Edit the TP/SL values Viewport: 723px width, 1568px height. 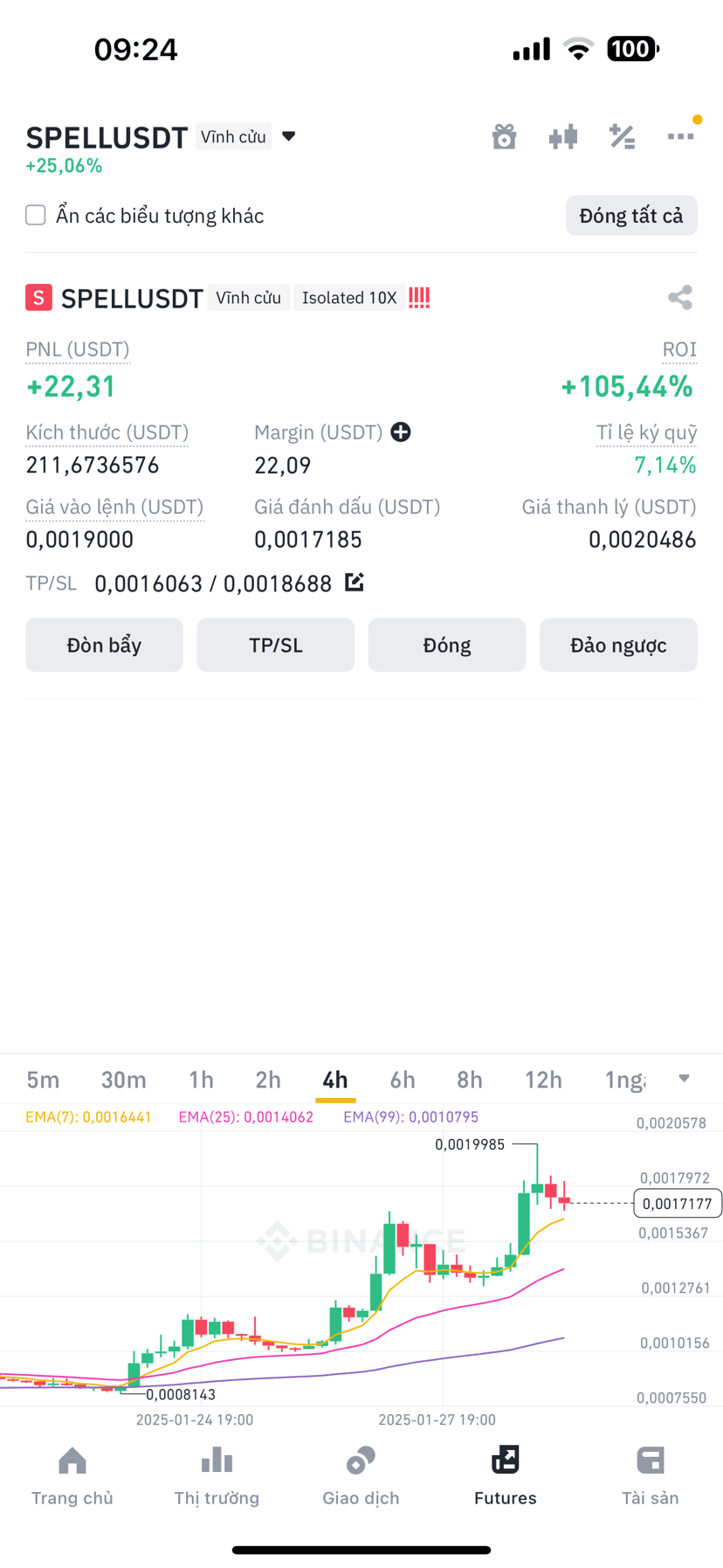tap(354, 582)
